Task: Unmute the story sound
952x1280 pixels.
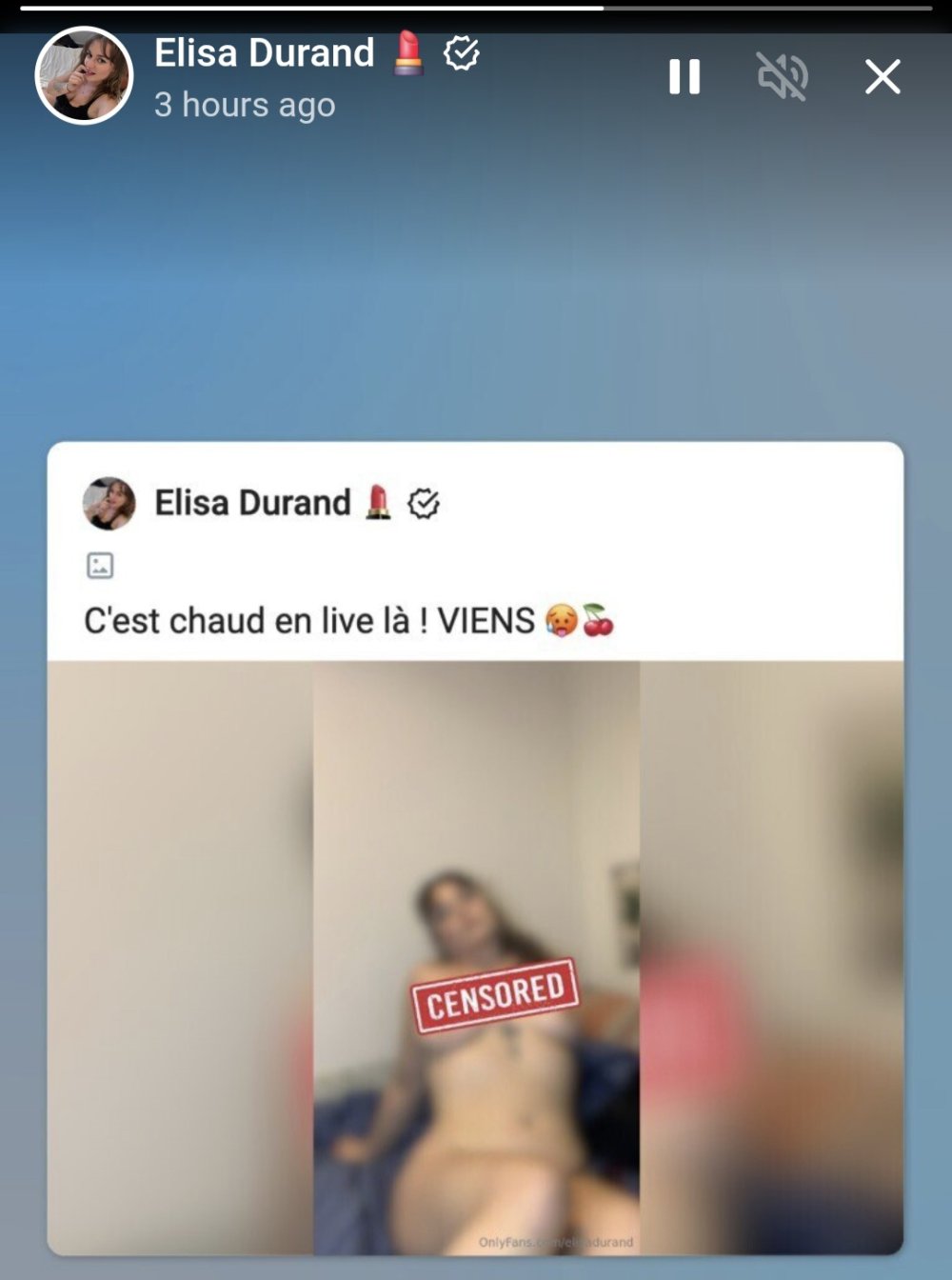Action: point(783,77)
